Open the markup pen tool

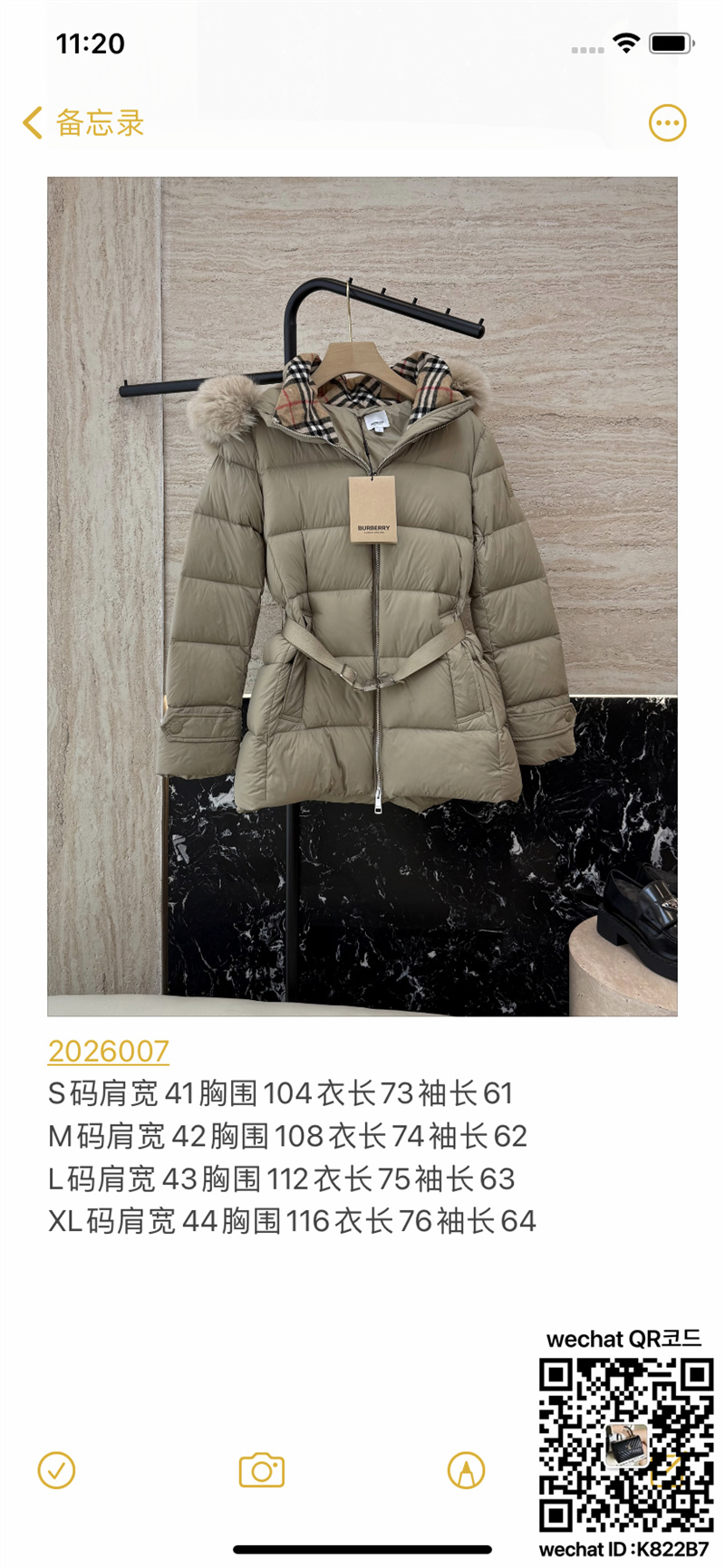[466, 1470]
